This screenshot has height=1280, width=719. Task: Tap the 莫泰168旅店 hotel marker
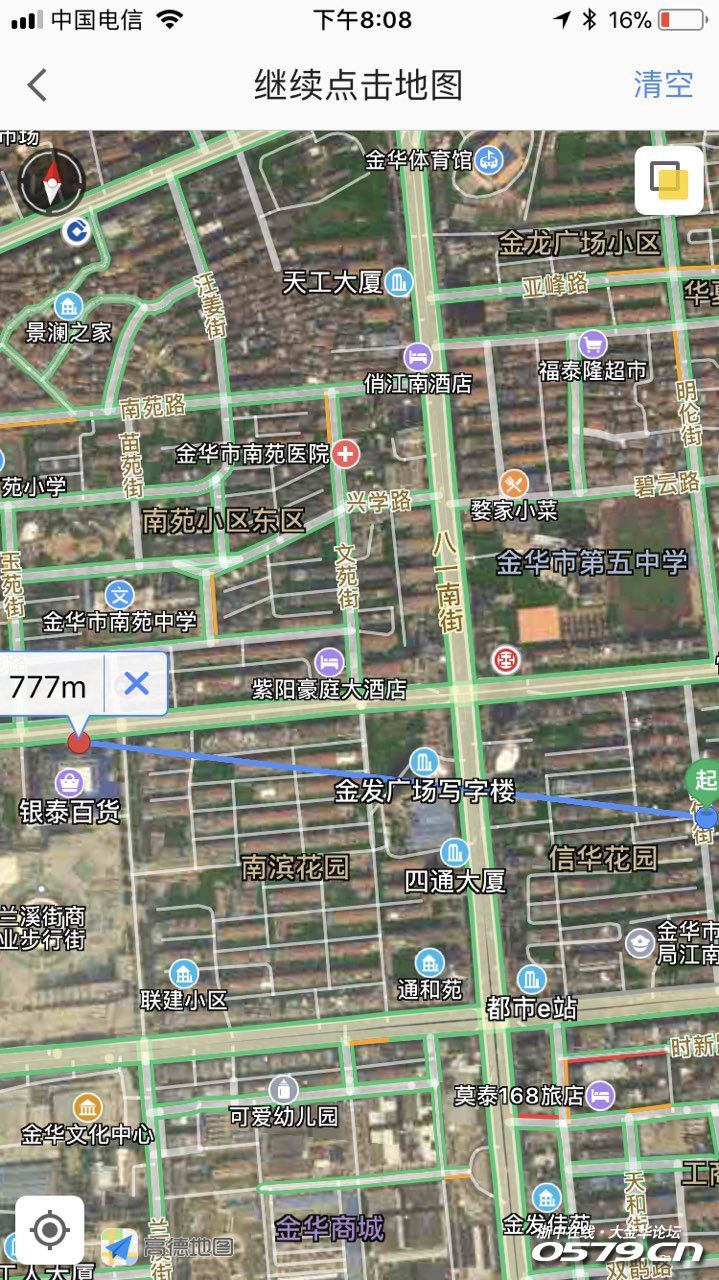click(600, 1095)
